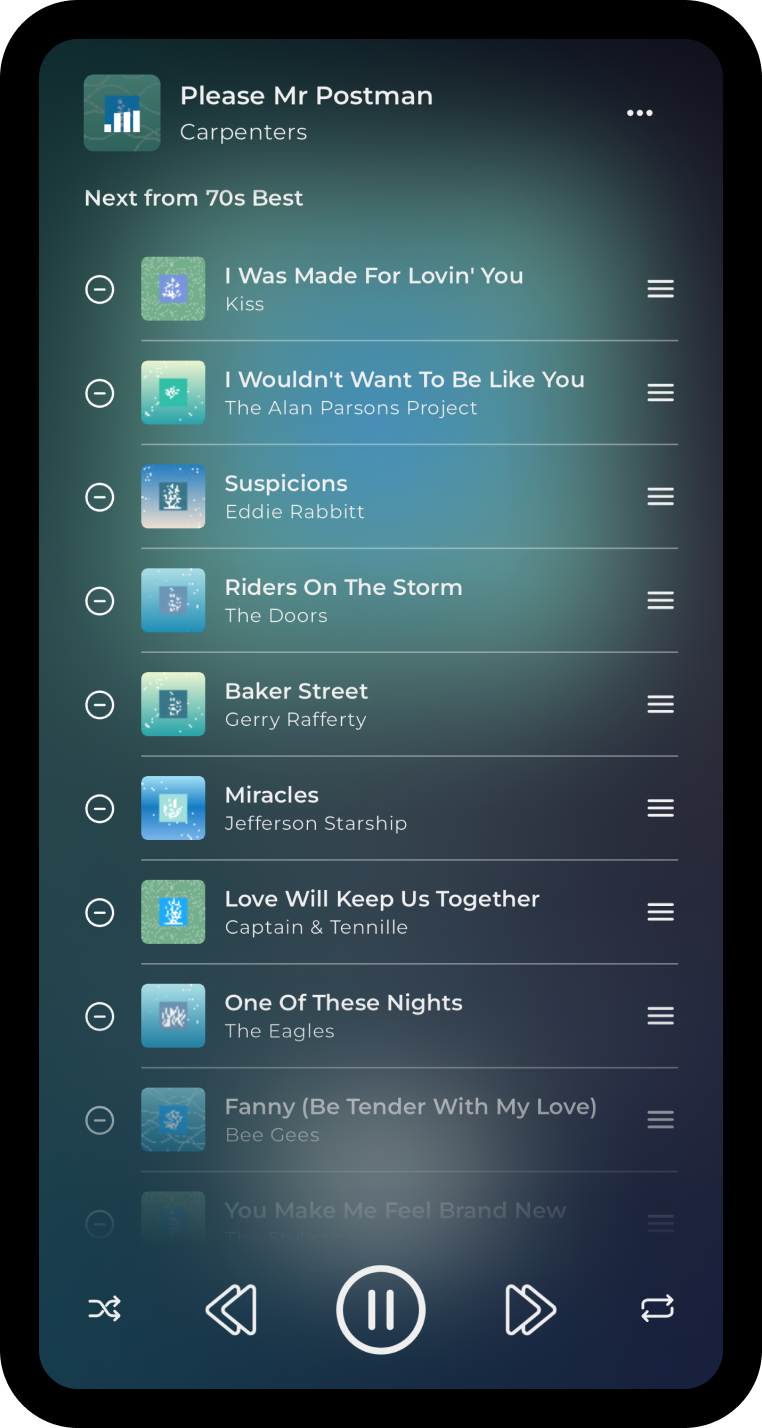Screen dimensions: 762x1428
Task: Remove I Was Made For Lovin' You from queue
Action: point(99,289)
